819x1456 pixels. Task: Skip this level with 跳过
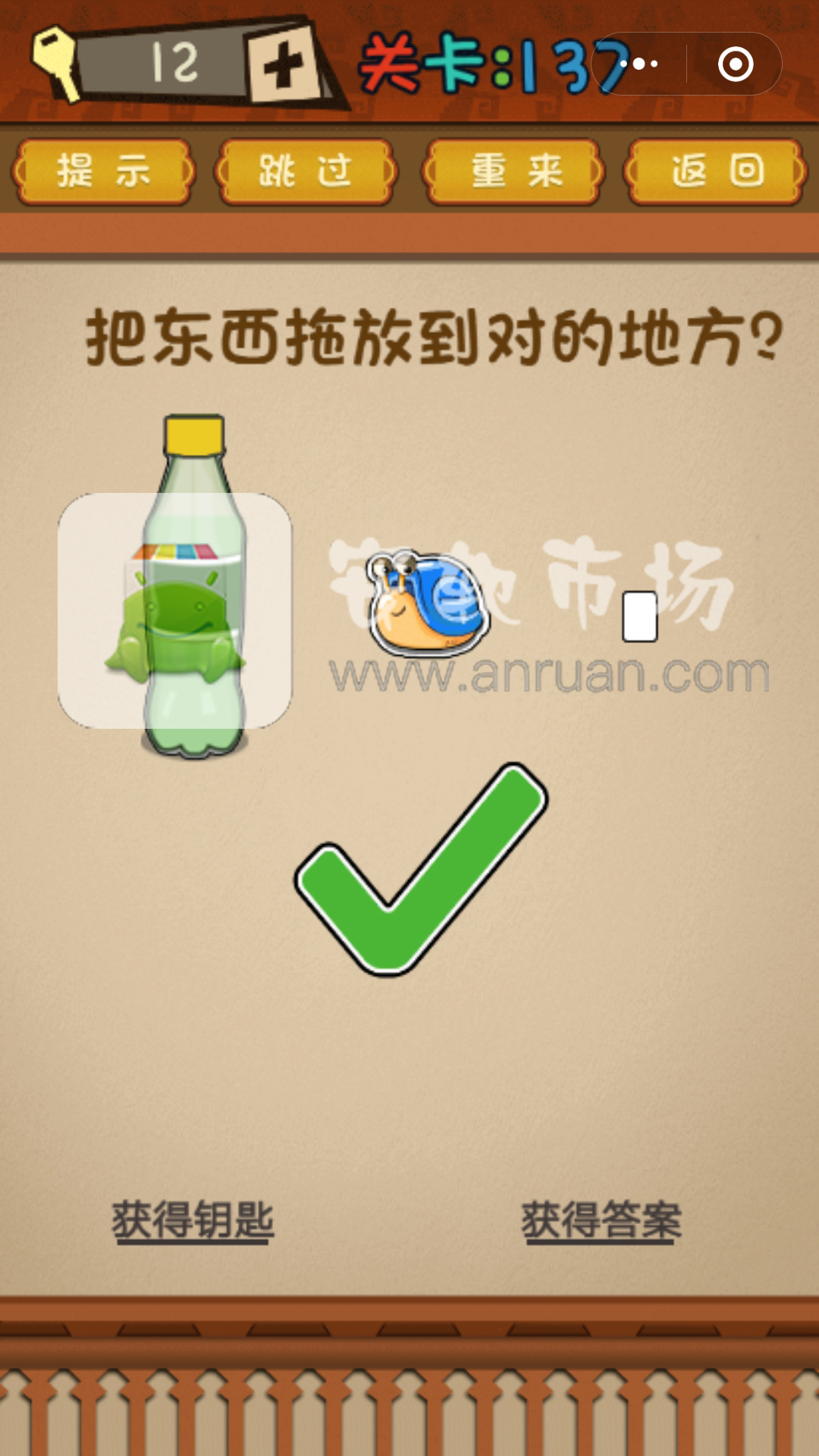(306, 171)
